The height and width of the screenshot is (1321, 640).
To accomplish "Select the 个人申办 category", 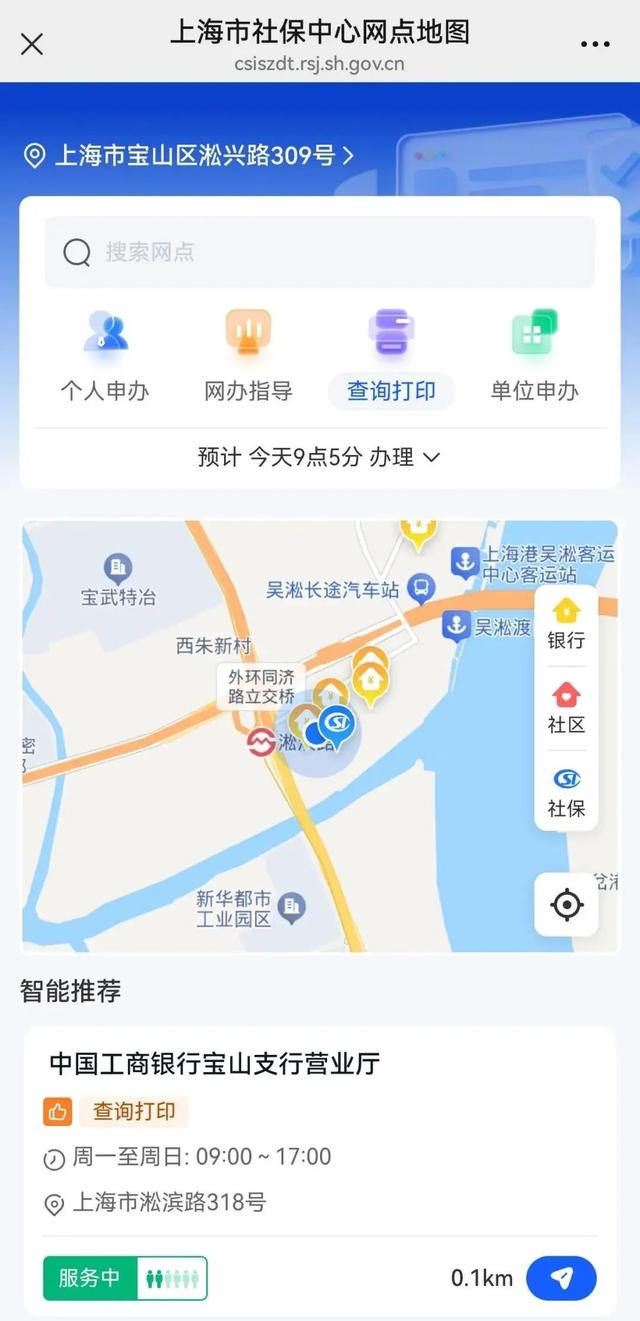I will 105,357.
